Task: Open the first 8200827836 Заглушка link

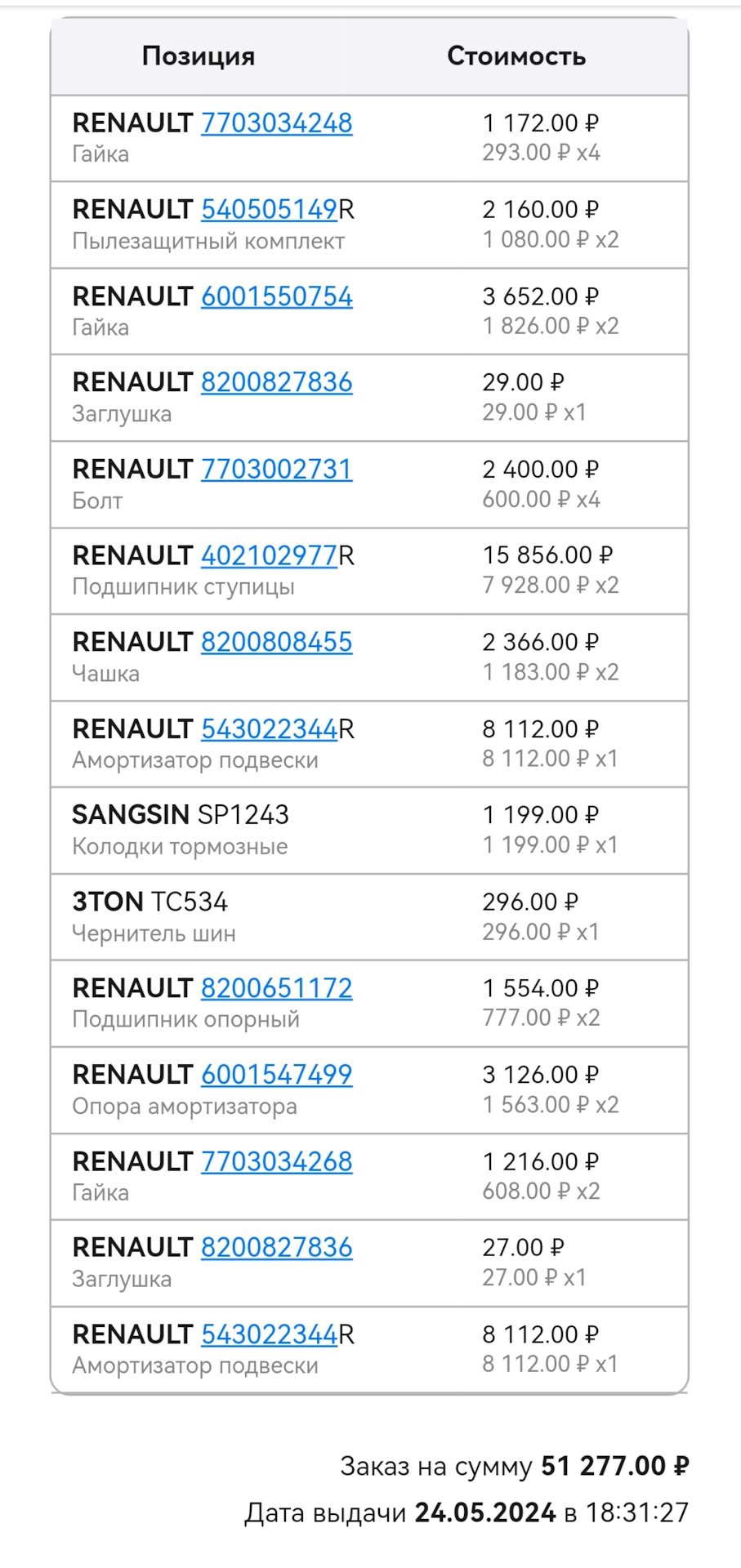Action: pos(275,382)
